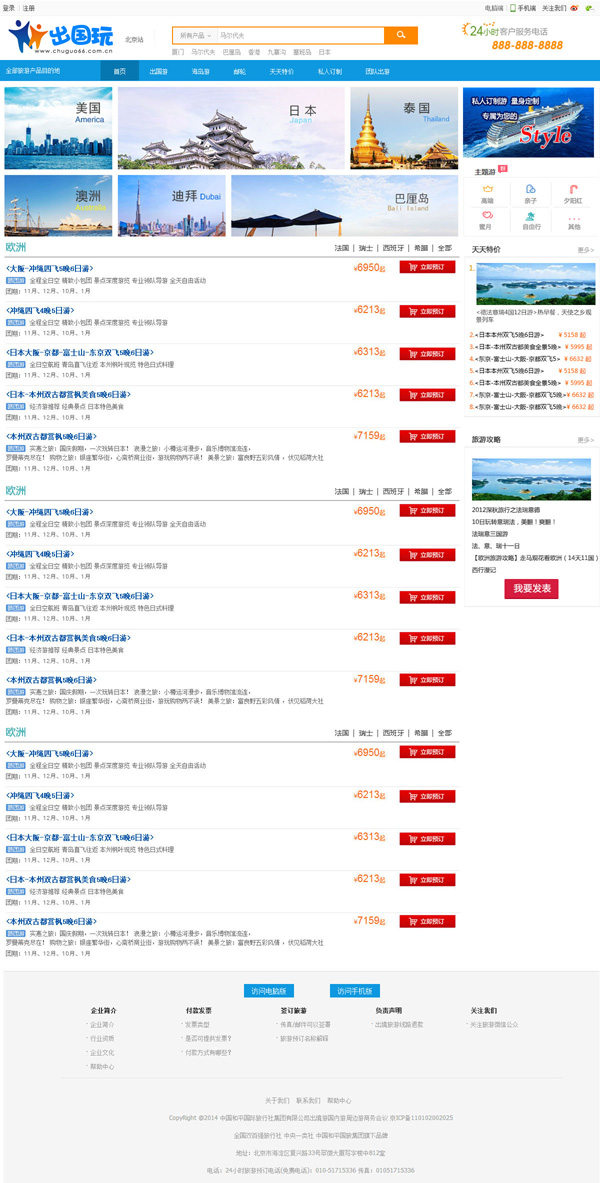Image resolution: width=600 pixels, height=1183 pixels.
Task: View the 泰国 Thailand destination tile
Action: click(403, 128)
